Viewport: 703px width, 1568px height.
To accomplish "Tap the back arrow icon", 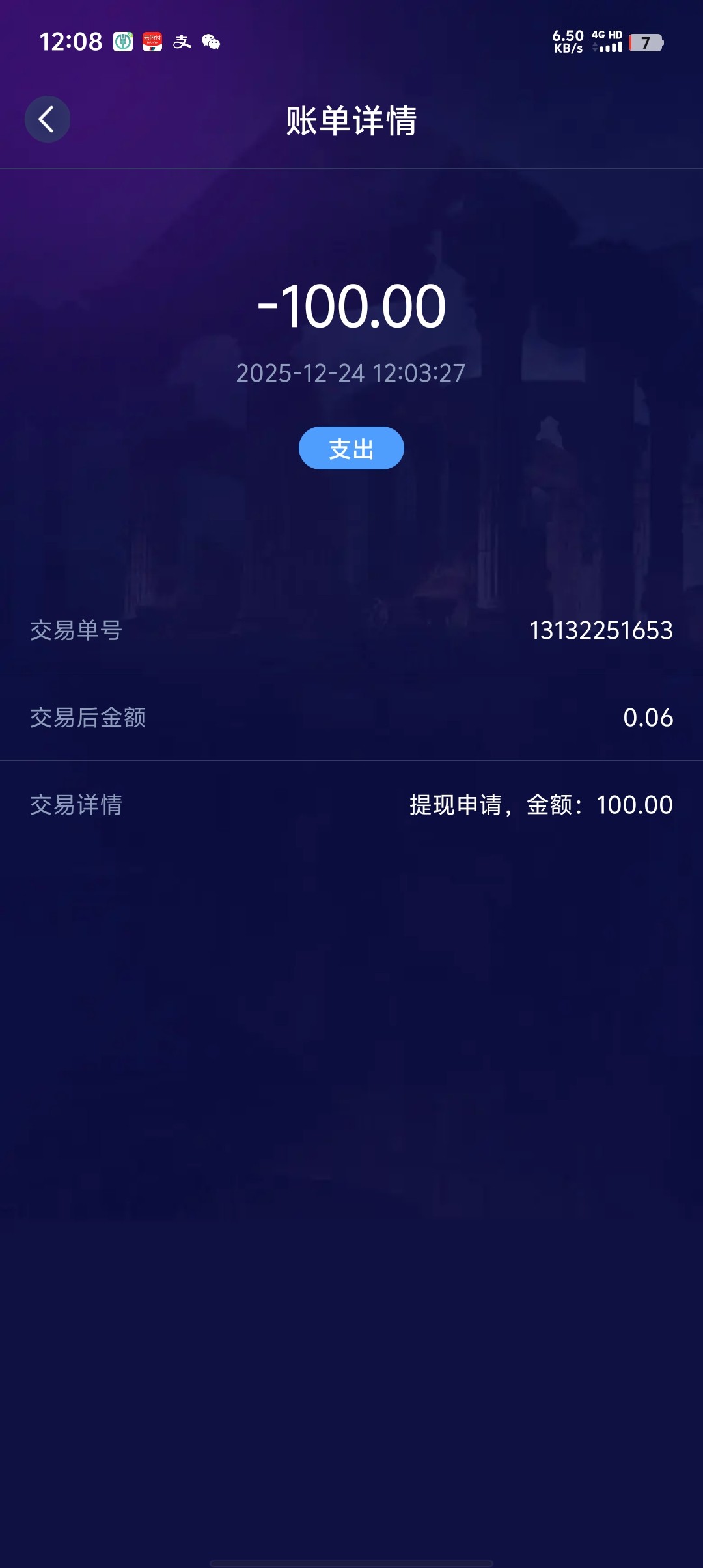I will 46,120.
